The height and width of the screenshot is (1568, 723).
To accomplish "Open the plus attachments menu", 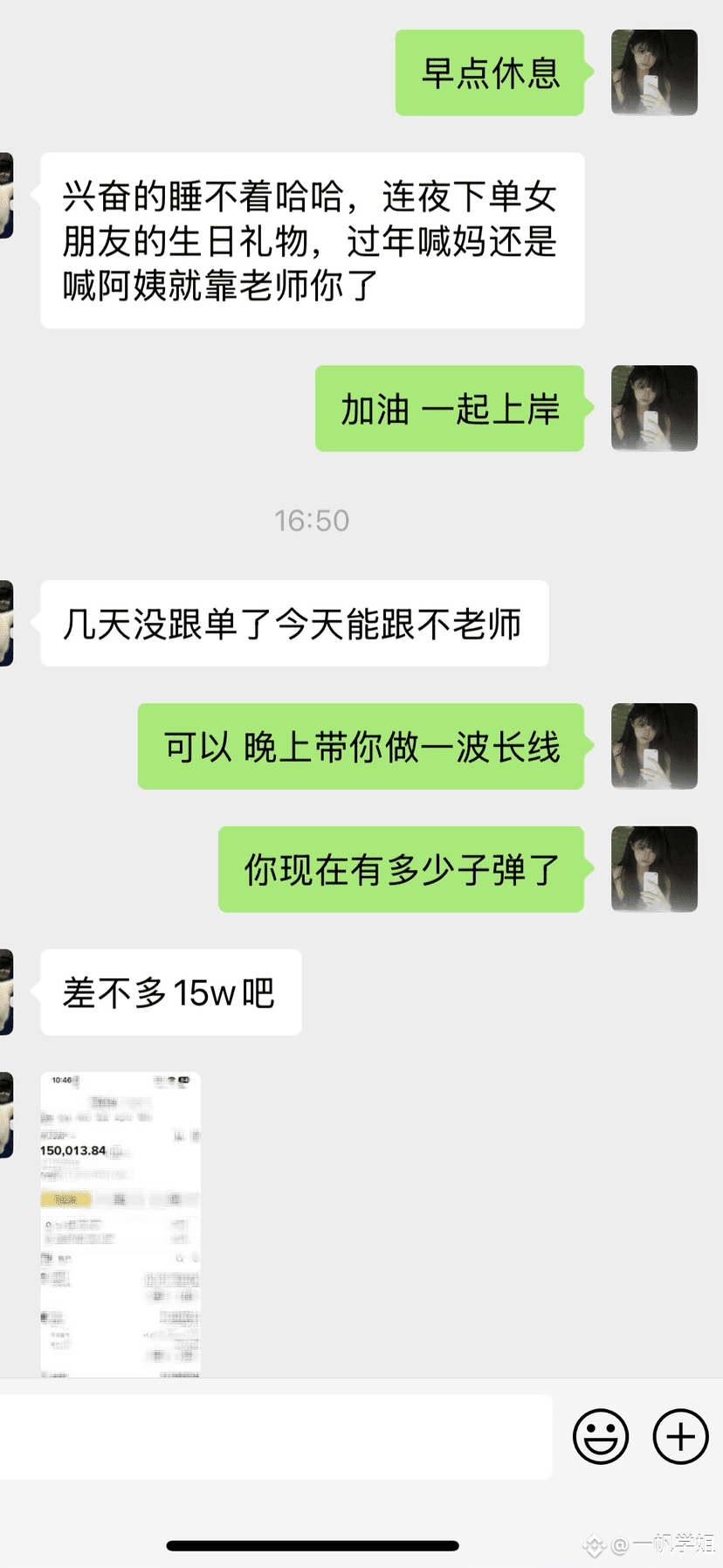I will tap(680, 1436).
